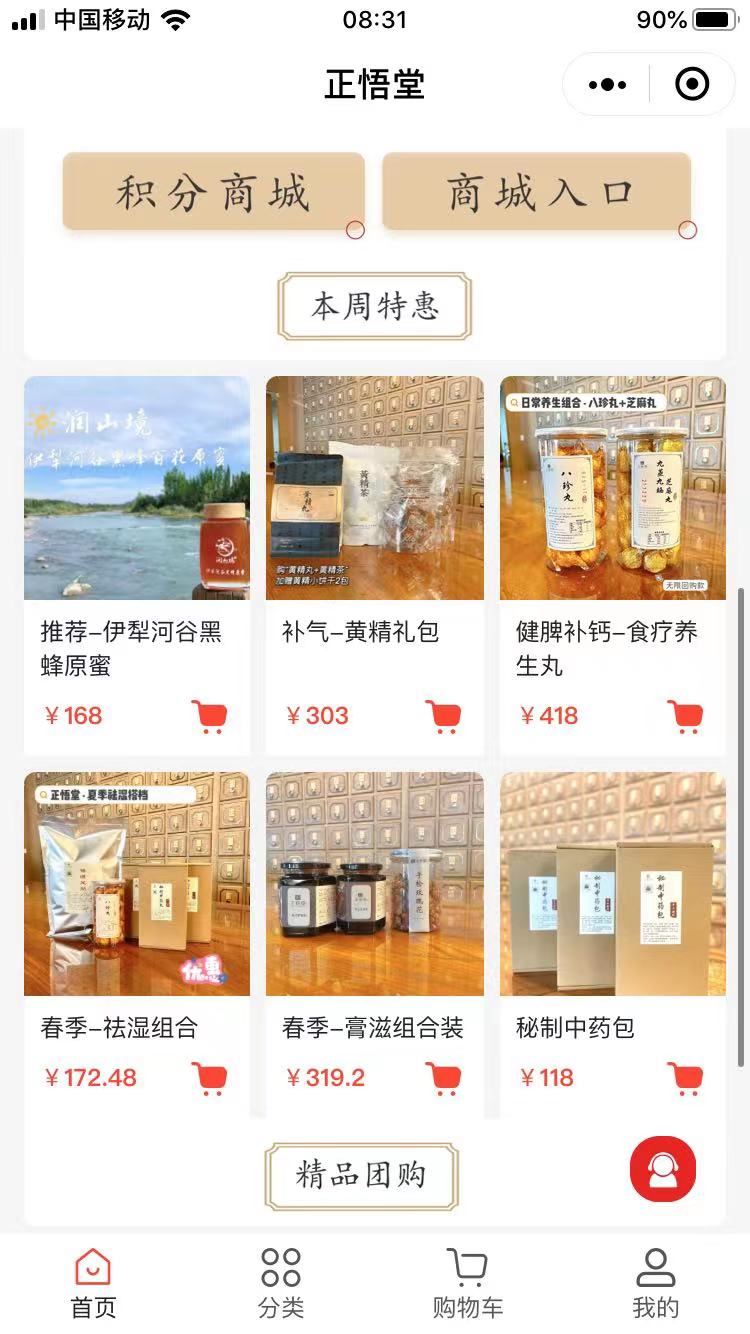Open 积分商城 points mall
Viewport: 750px width, 1334px height.
coord(213,192)
